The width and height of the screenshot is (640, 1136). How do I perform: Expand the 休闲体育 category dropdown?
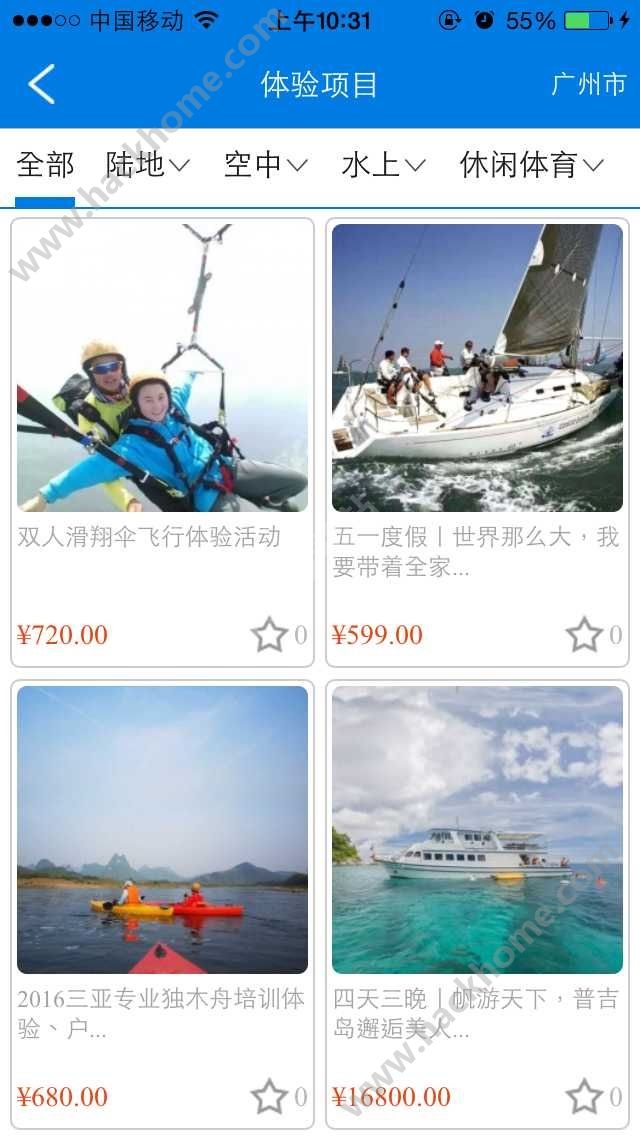[531, 165]
